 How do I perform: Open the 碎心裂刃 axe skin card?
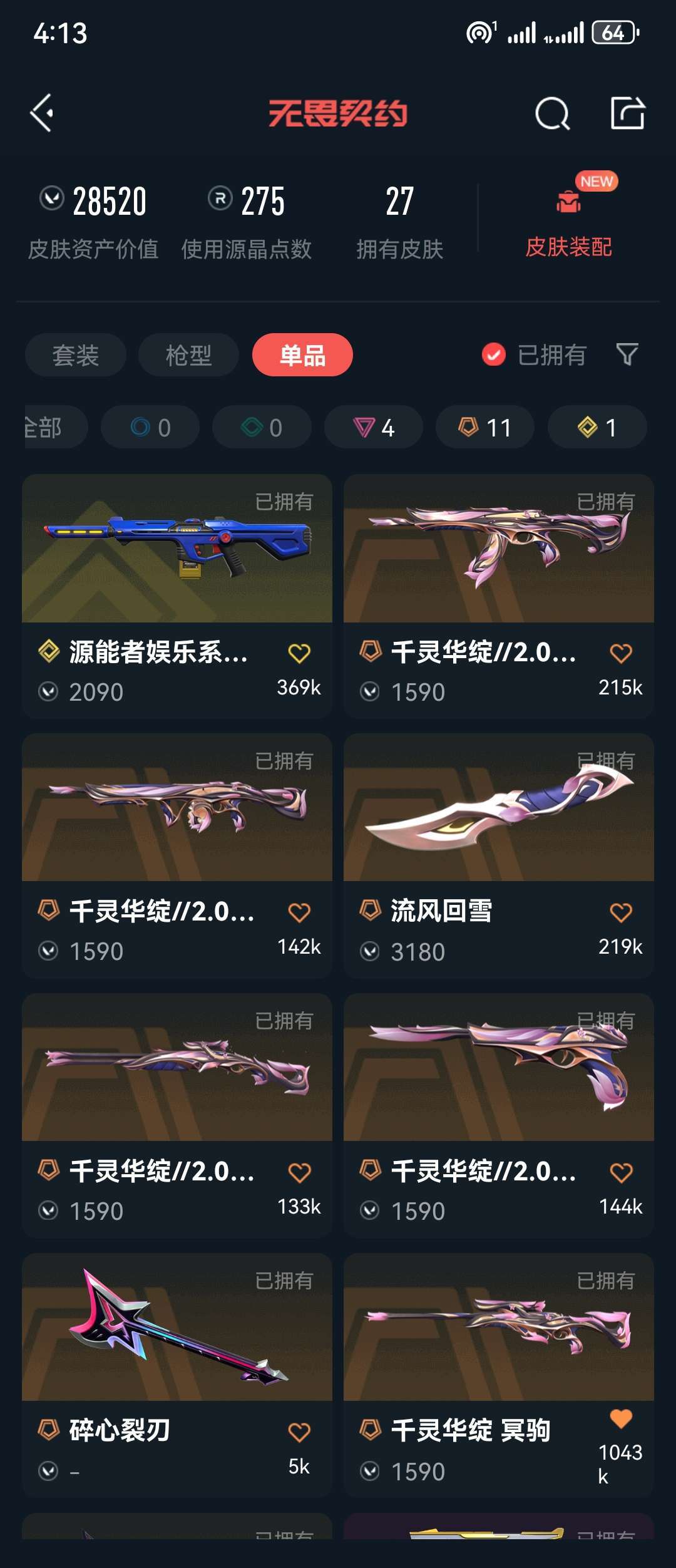(177, 1375)
